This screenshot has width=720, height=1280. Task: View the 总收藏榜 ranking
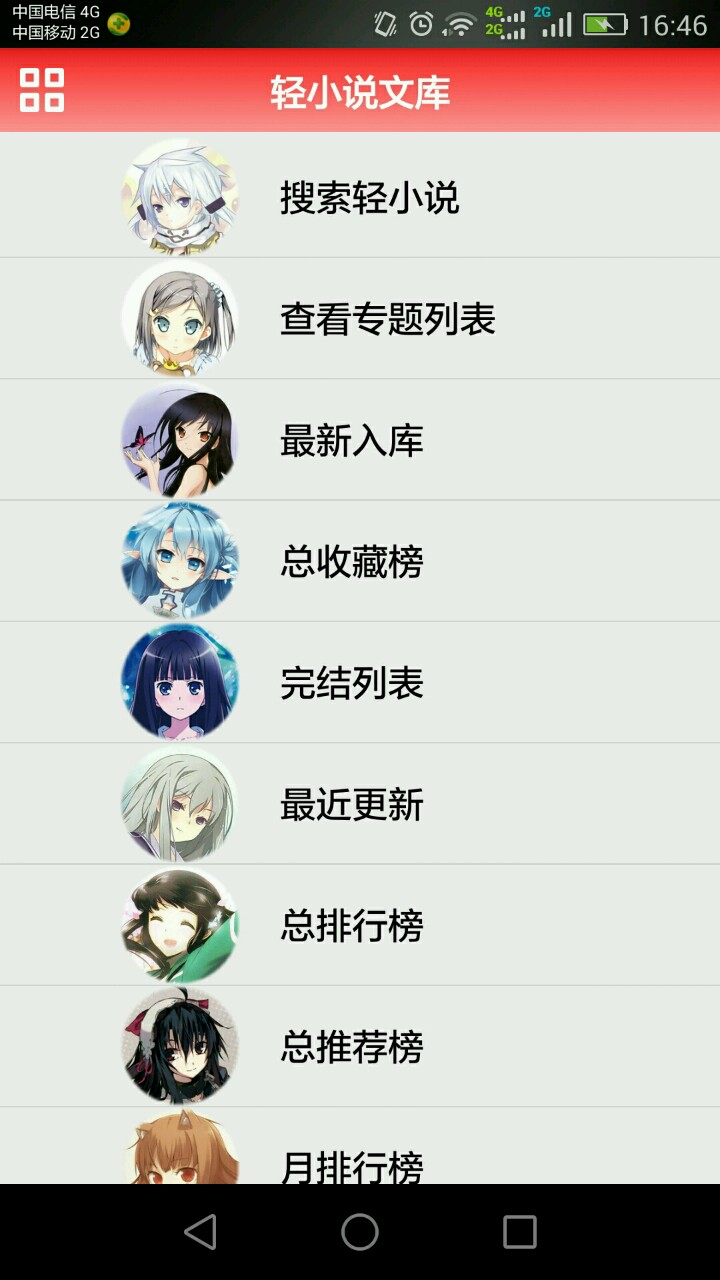[x=351, y=561]
